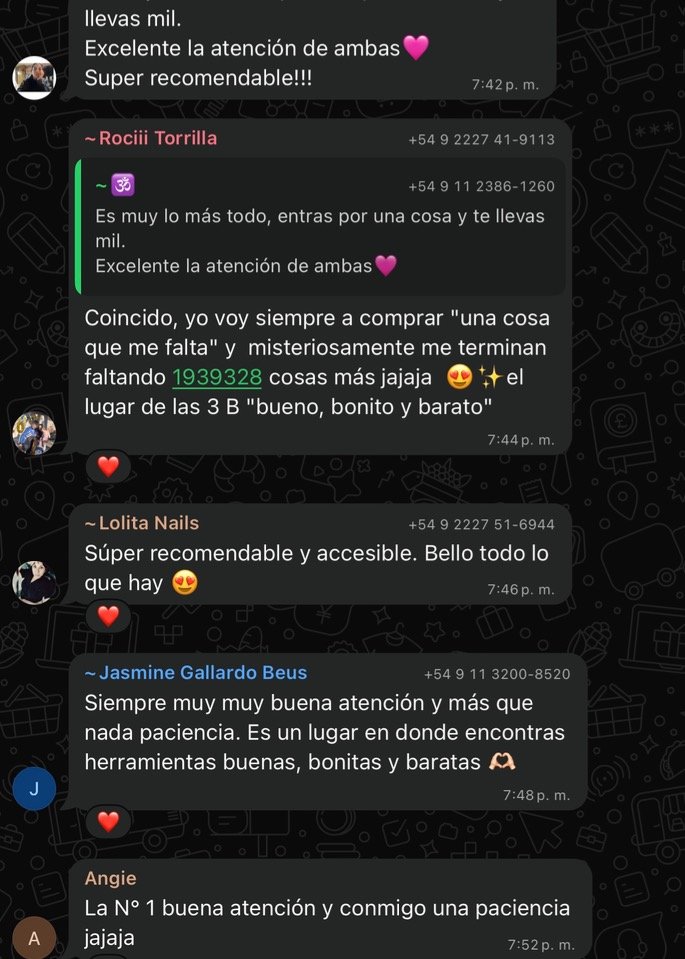The width and height of the screenshot is (685, 959).
Task: Open Jasmine Gallardo Beus sender name
Action: [x=202, y=673]
